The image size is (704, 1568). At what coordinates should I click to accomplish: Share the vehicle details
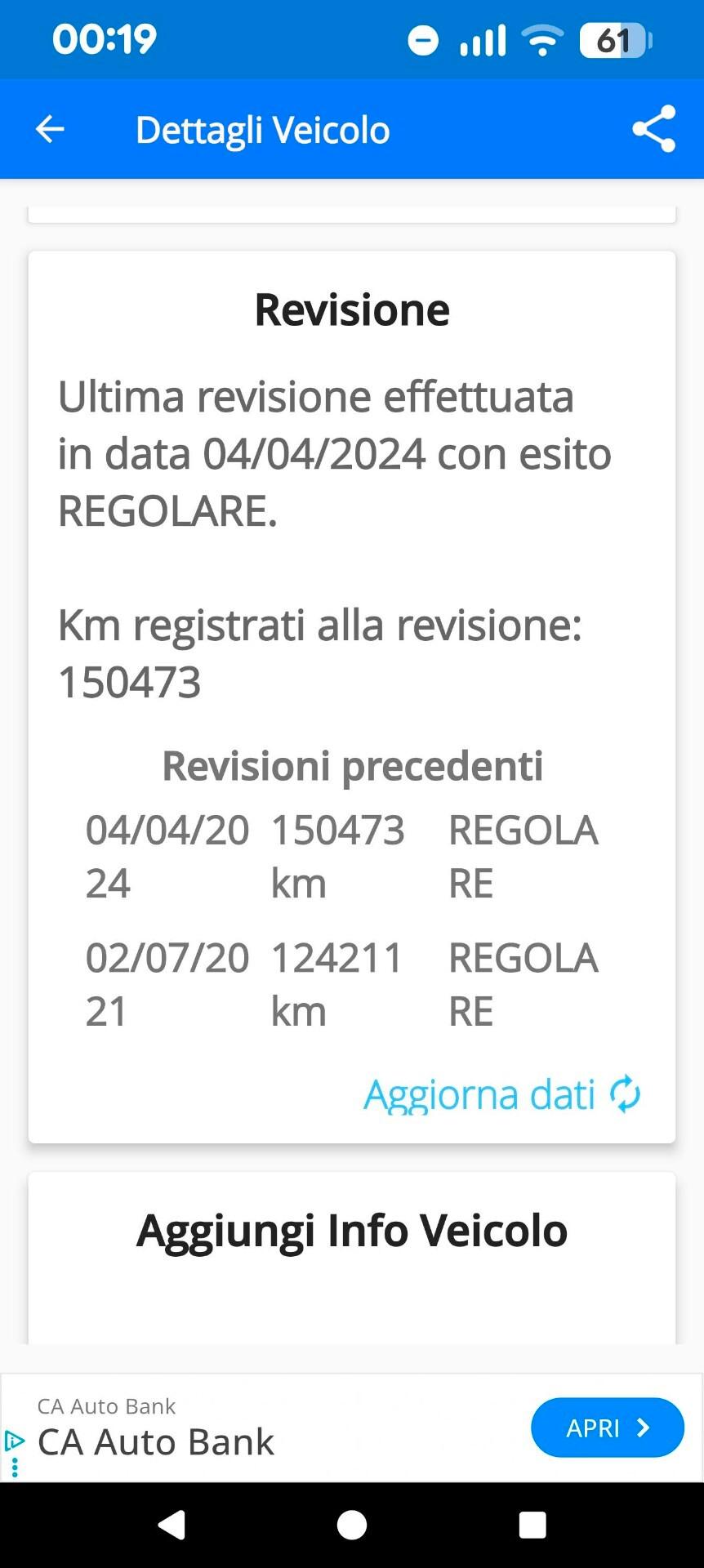click(653, 129)
